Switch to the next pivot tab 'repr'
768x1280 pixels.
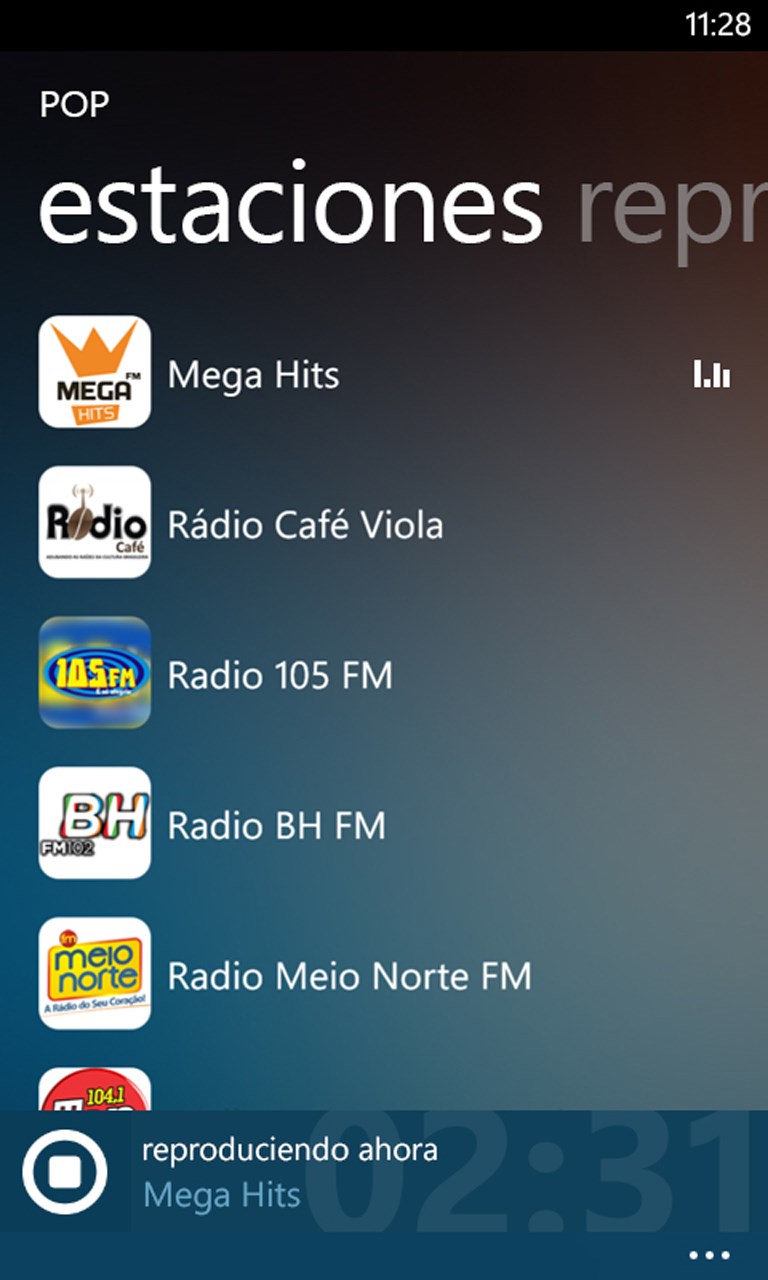[x=670, y=208]
